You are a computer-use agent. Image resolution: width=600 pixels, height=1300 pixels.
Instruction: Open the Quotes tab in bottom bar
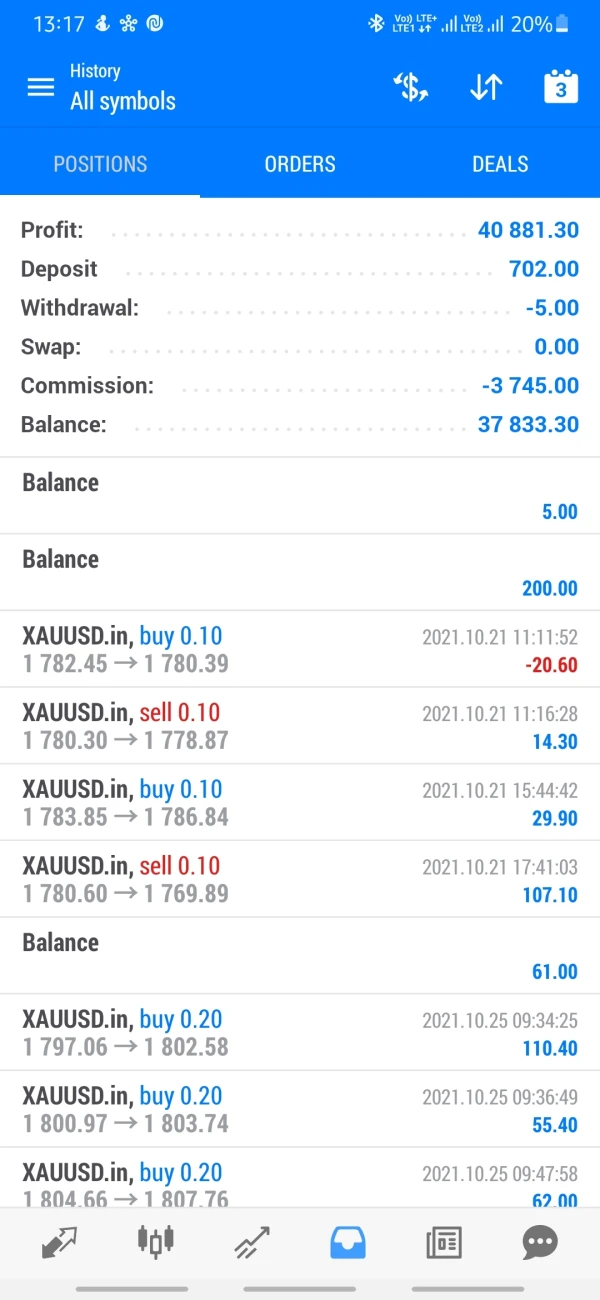coord(59,1242)
